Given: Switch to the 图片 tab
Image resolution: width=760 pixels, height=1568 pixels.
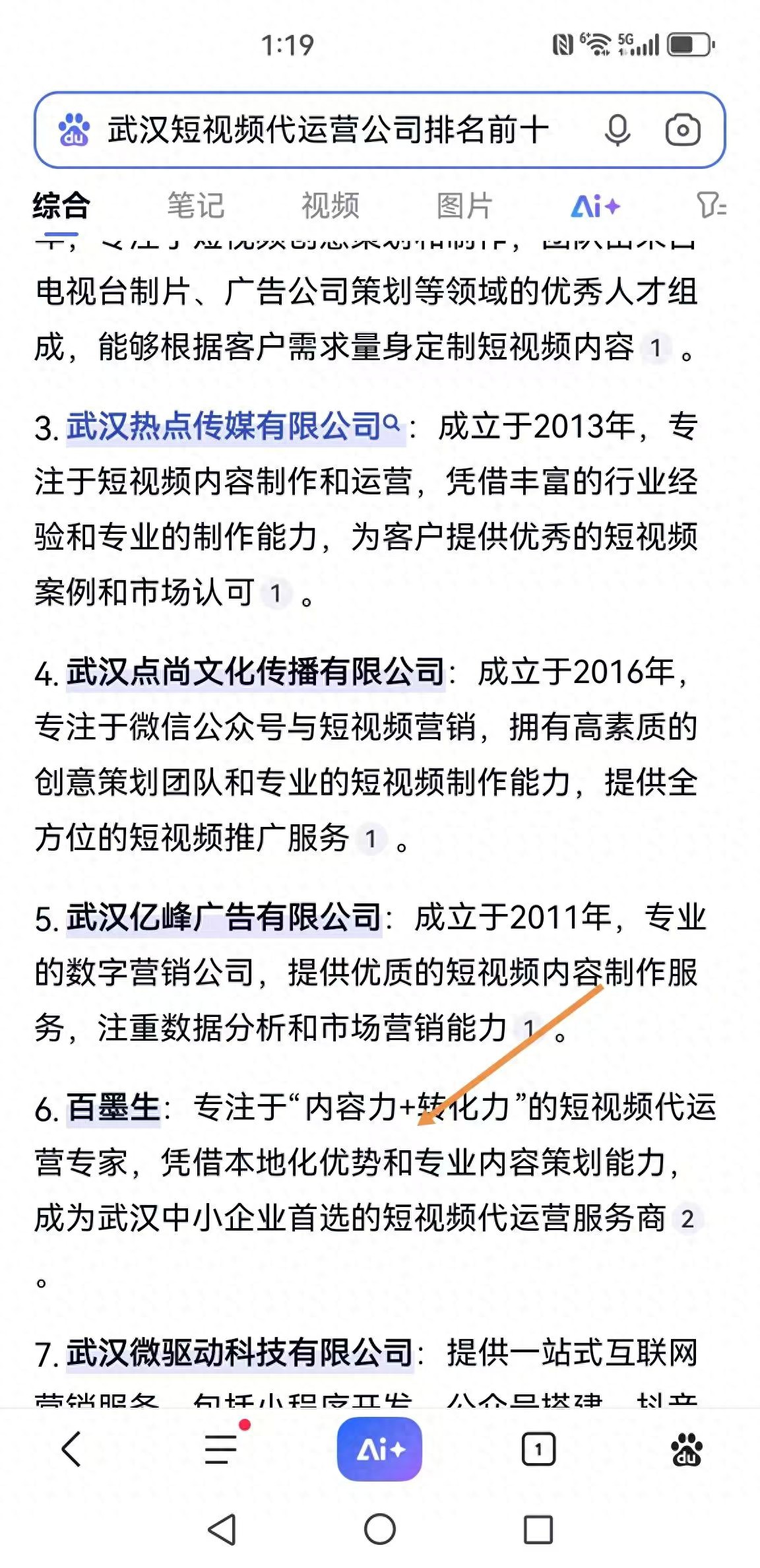Looking at the screenshot, I should [x=464, y=206].
